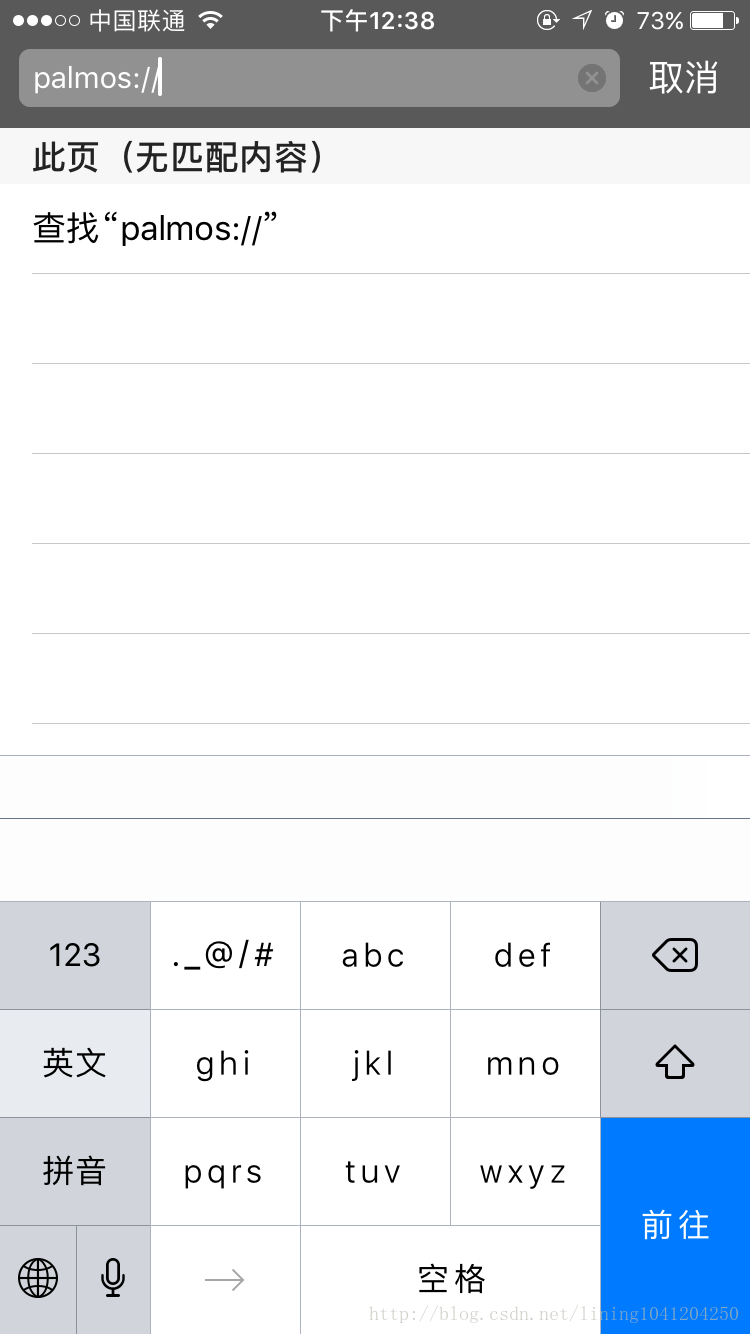This screenshot has width=750, height=1334.
Task: Tap 取消 to cancel the search
Action: point(684,78)
